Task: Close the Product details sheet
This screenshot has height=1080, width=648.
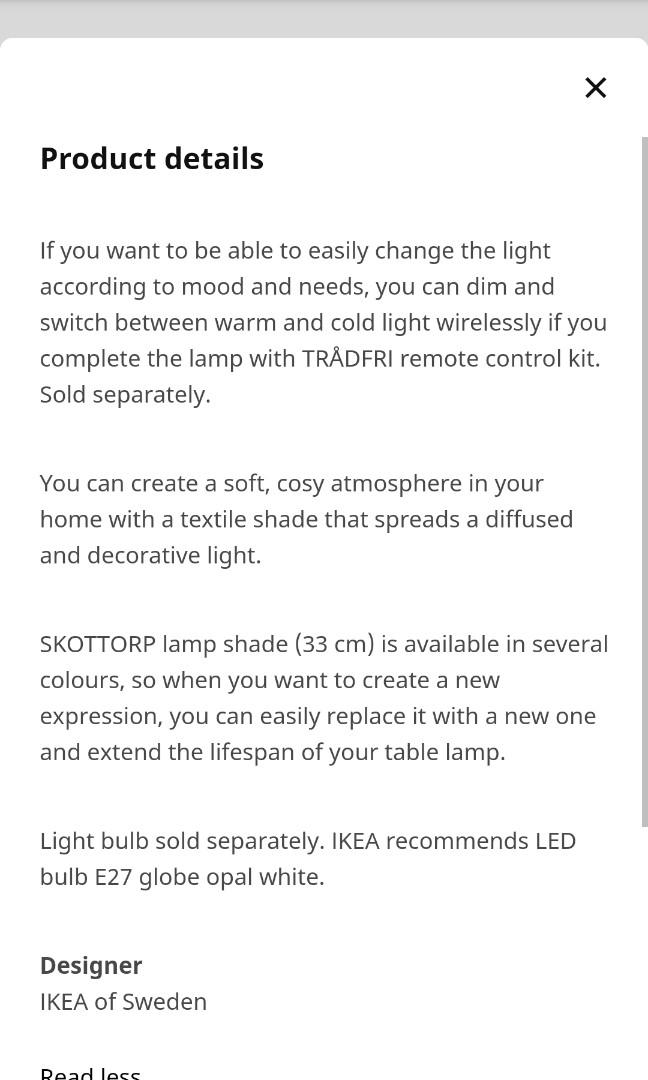Action: [595, 88]
